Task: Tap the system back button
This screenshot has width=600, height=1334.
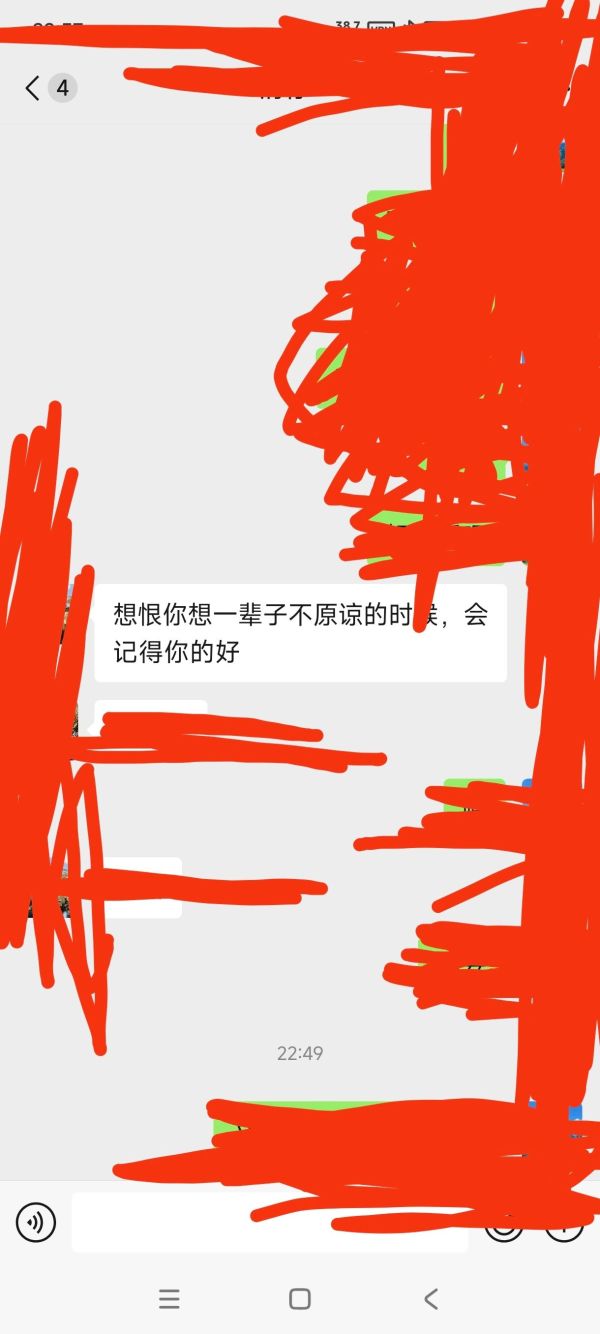Action: [x=431, y=1299]
